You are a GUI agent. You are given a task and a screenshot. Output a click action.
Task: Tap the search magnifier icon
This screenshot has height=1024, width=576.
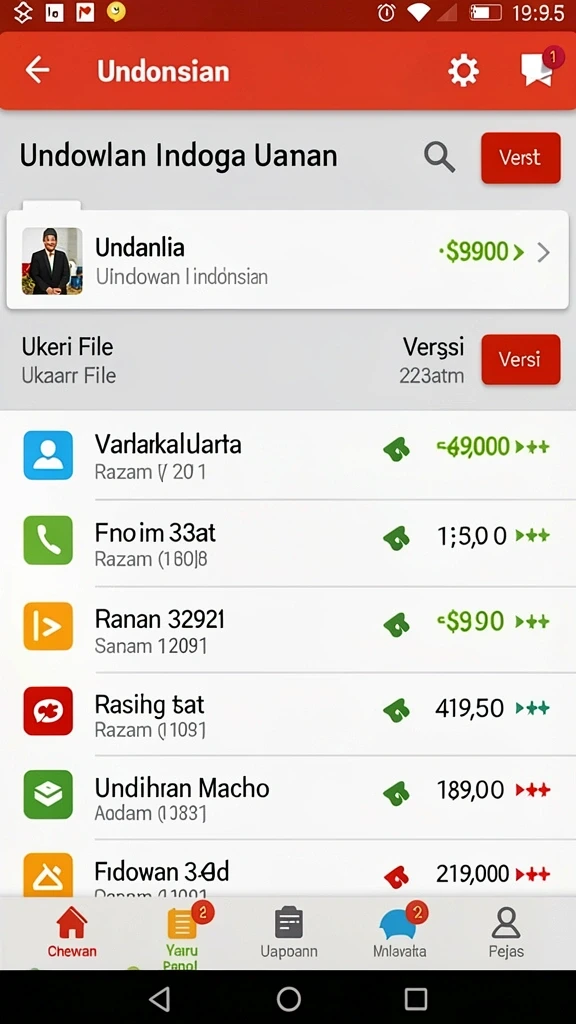440,157
